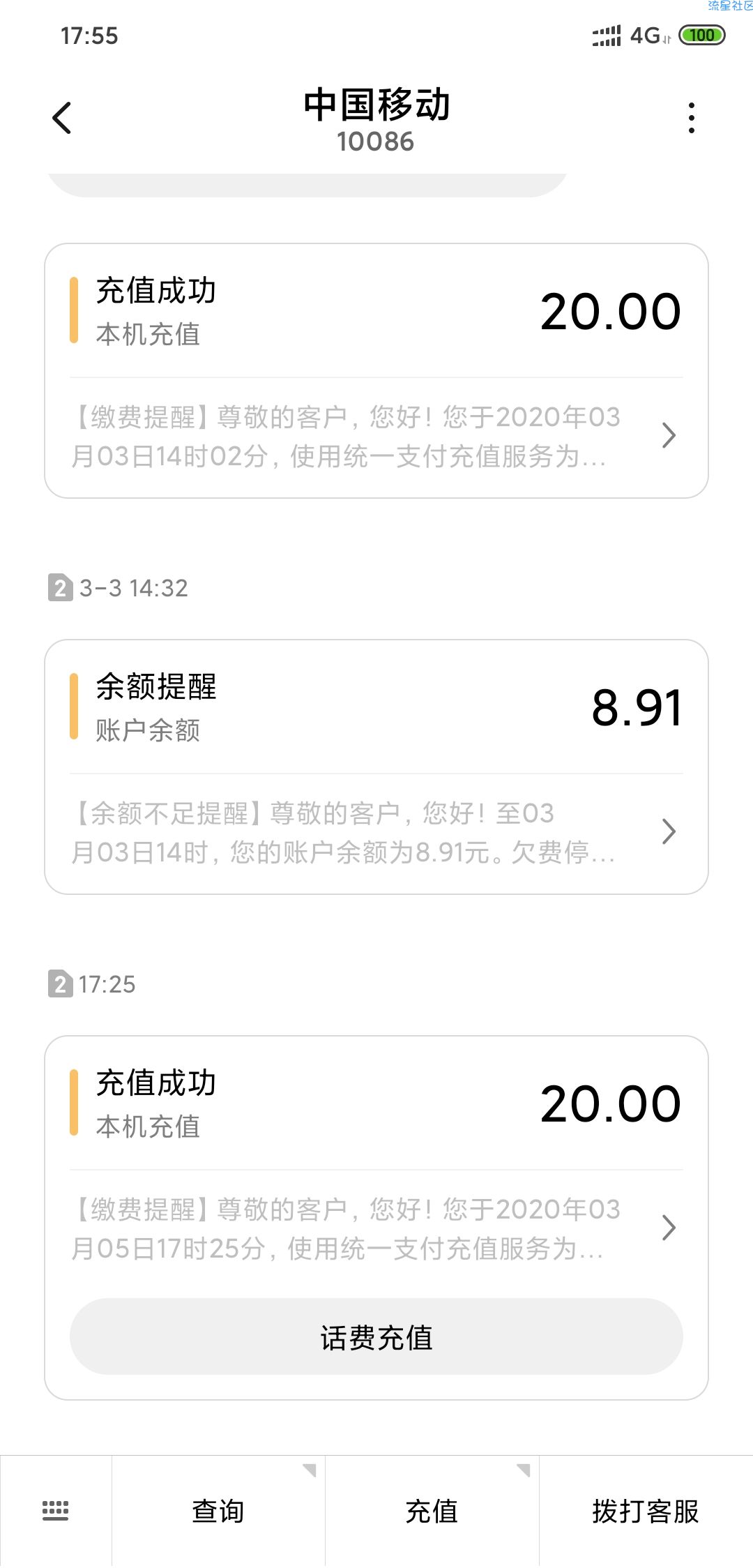Expand the 充值 bottom menu
This screenshot has width=753, height=1568.
coord(432,1511)
